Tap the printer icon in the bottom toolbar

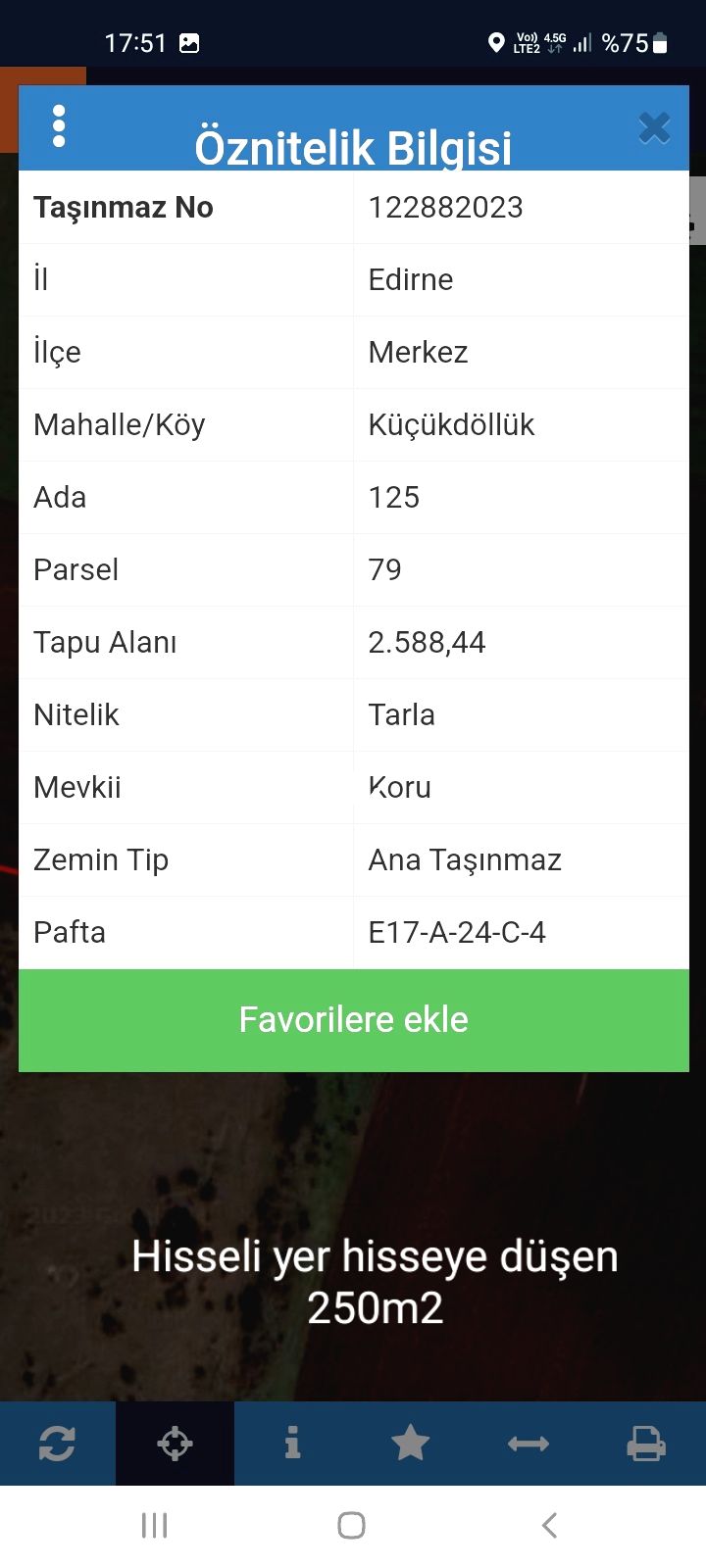(646, 1444)
